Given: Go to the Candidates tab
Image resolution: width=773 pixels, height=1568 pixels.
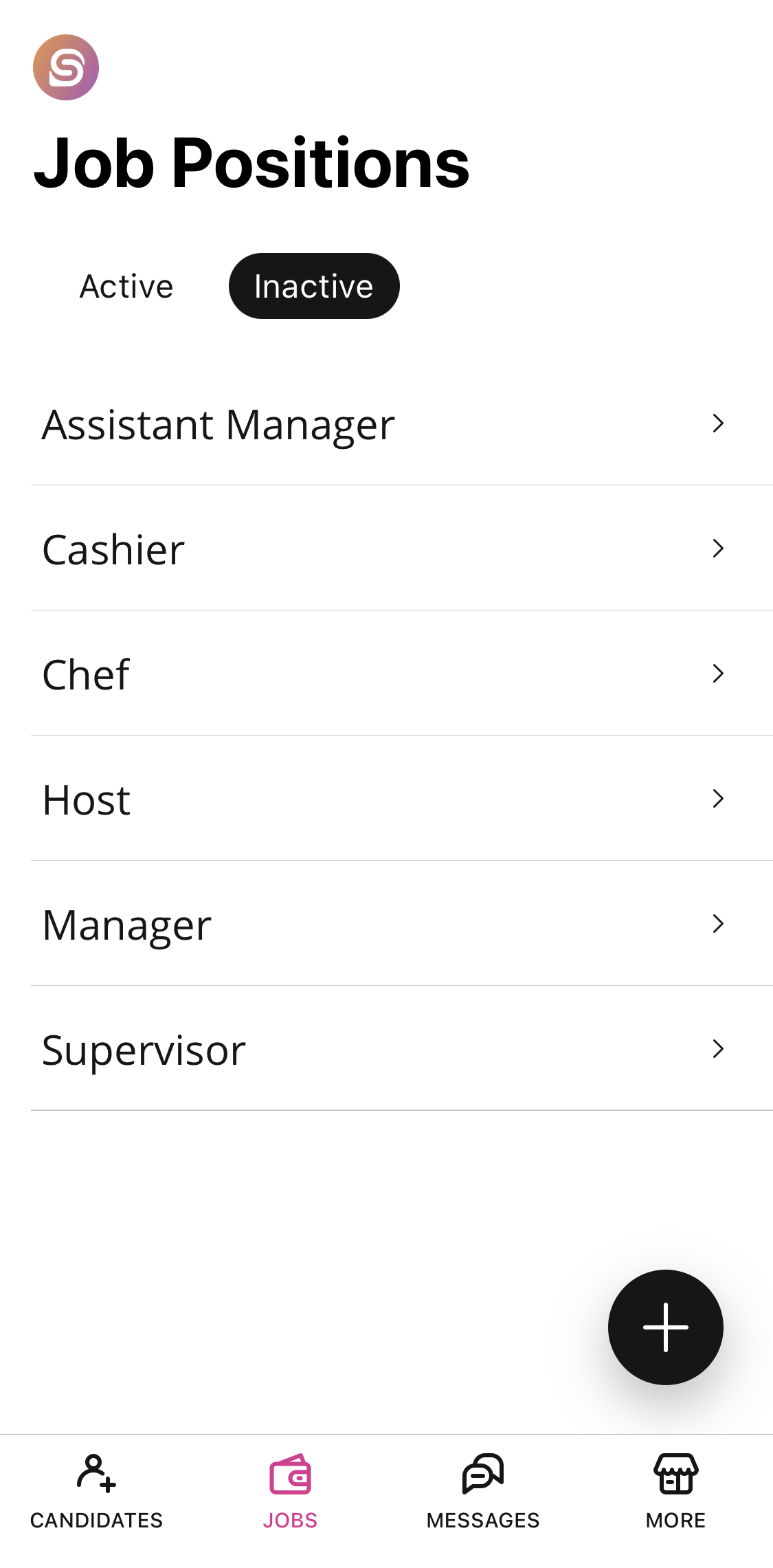Looking at the screenshot, I should point(97,1490).
